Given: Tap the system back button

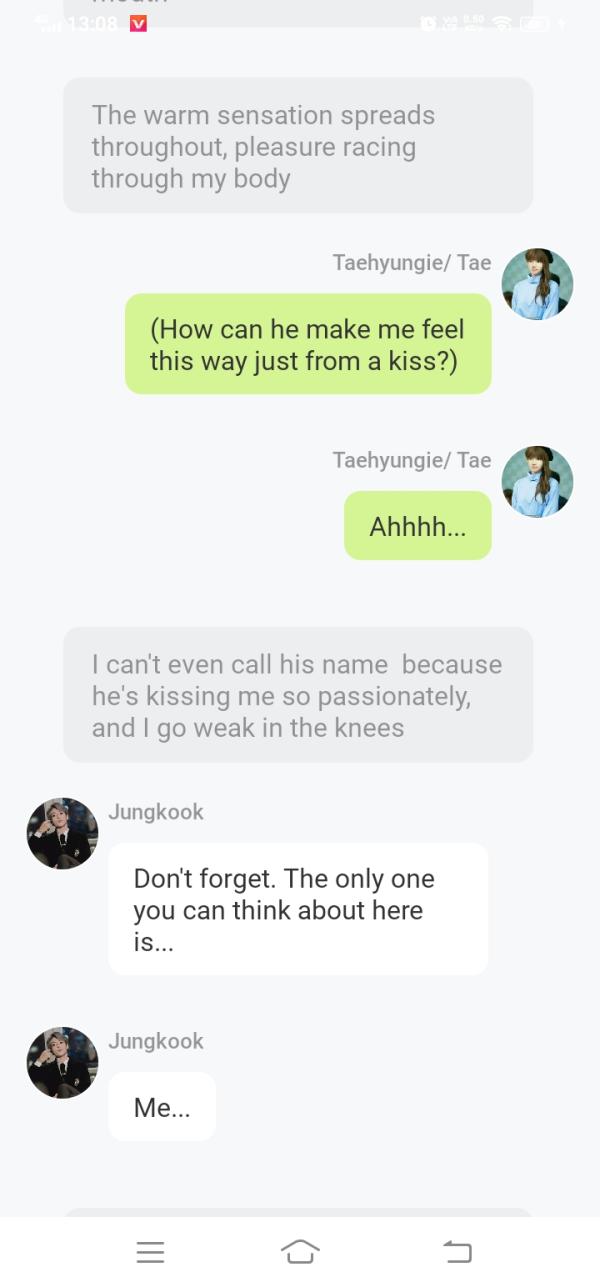Looking at the screenshot, I should coord(457,1251).
